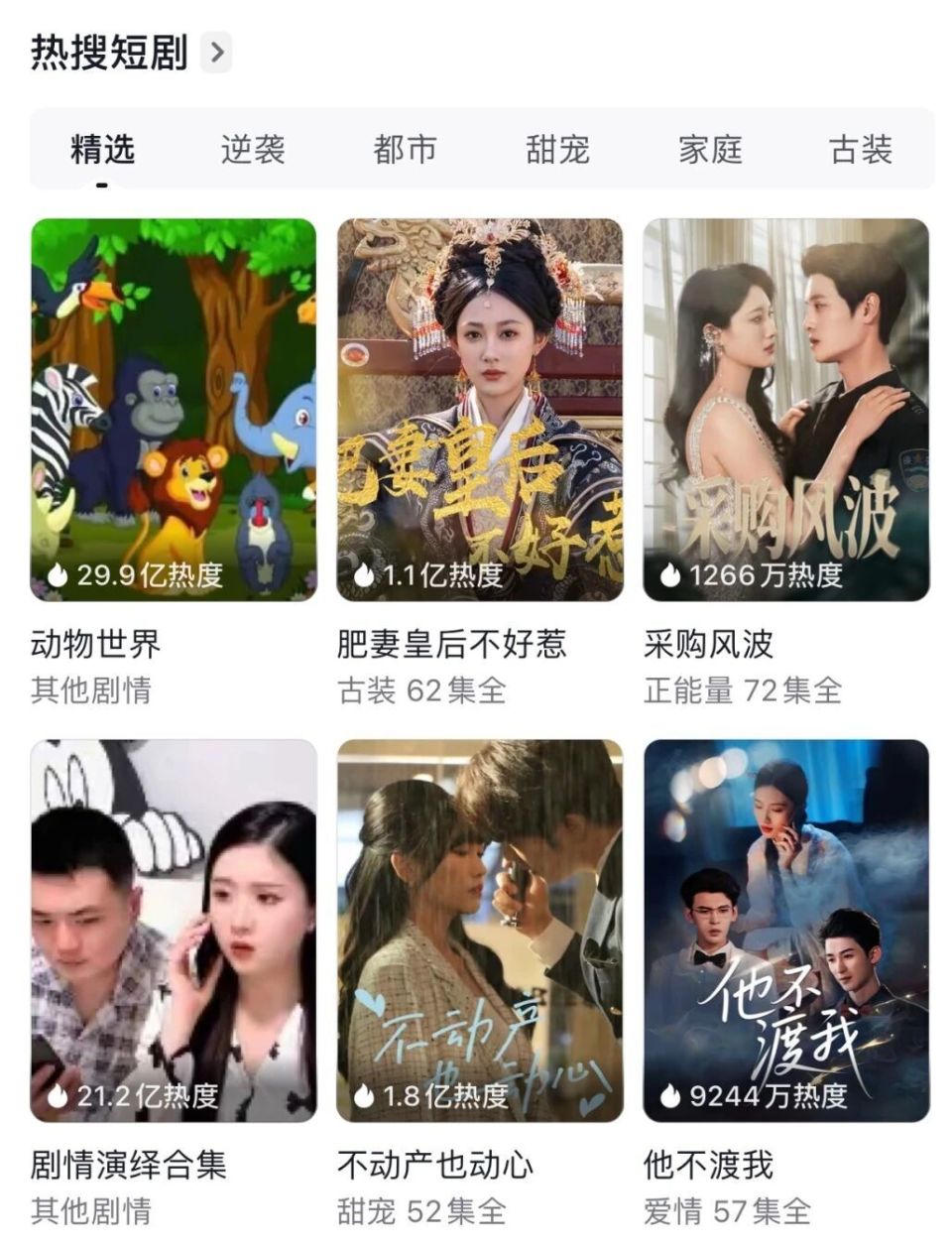Image resolution: width=952 pixels, height=1249 pixels.
Task: Switch to the 甜宠 category tab
Action: [x=556, y=148]
